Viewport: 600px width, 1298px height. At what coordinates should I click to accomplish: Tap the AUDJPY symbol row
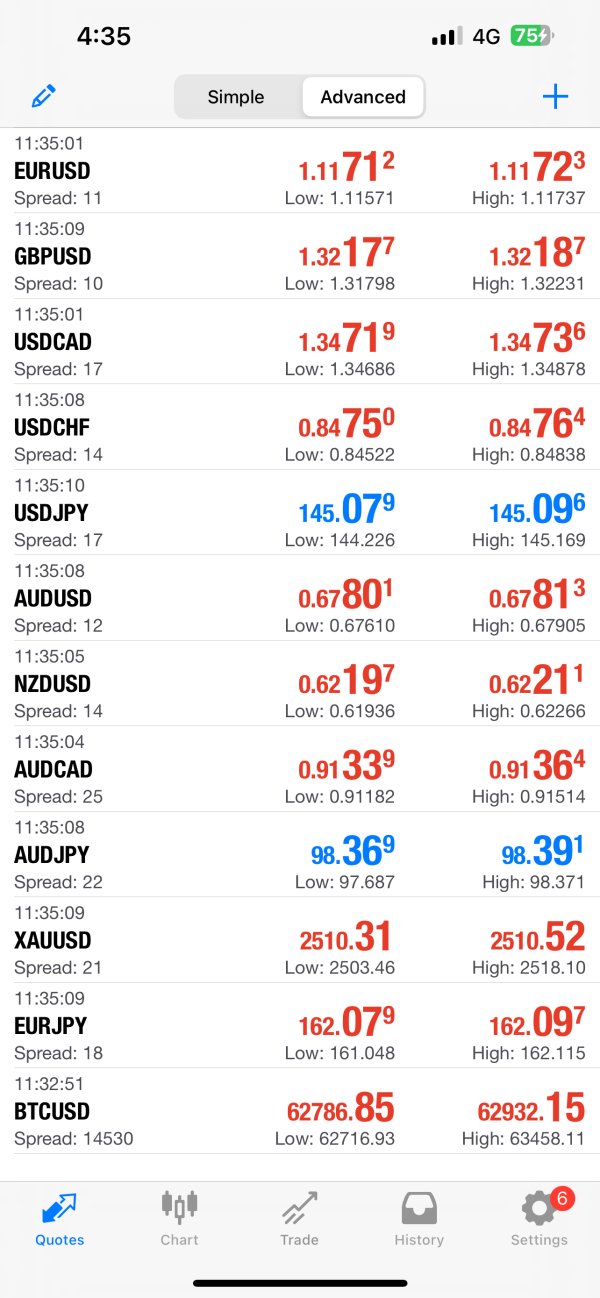point(300,855)
